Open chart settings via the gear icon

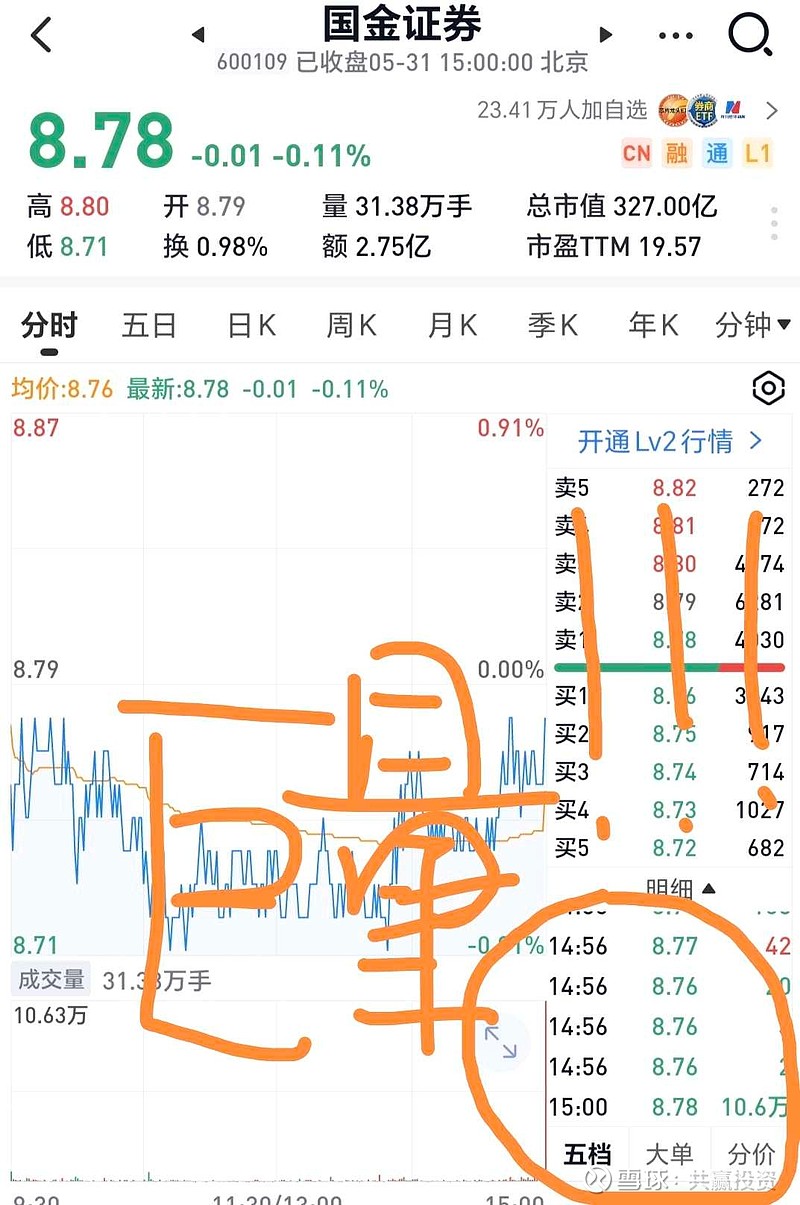tap(767, 388)
